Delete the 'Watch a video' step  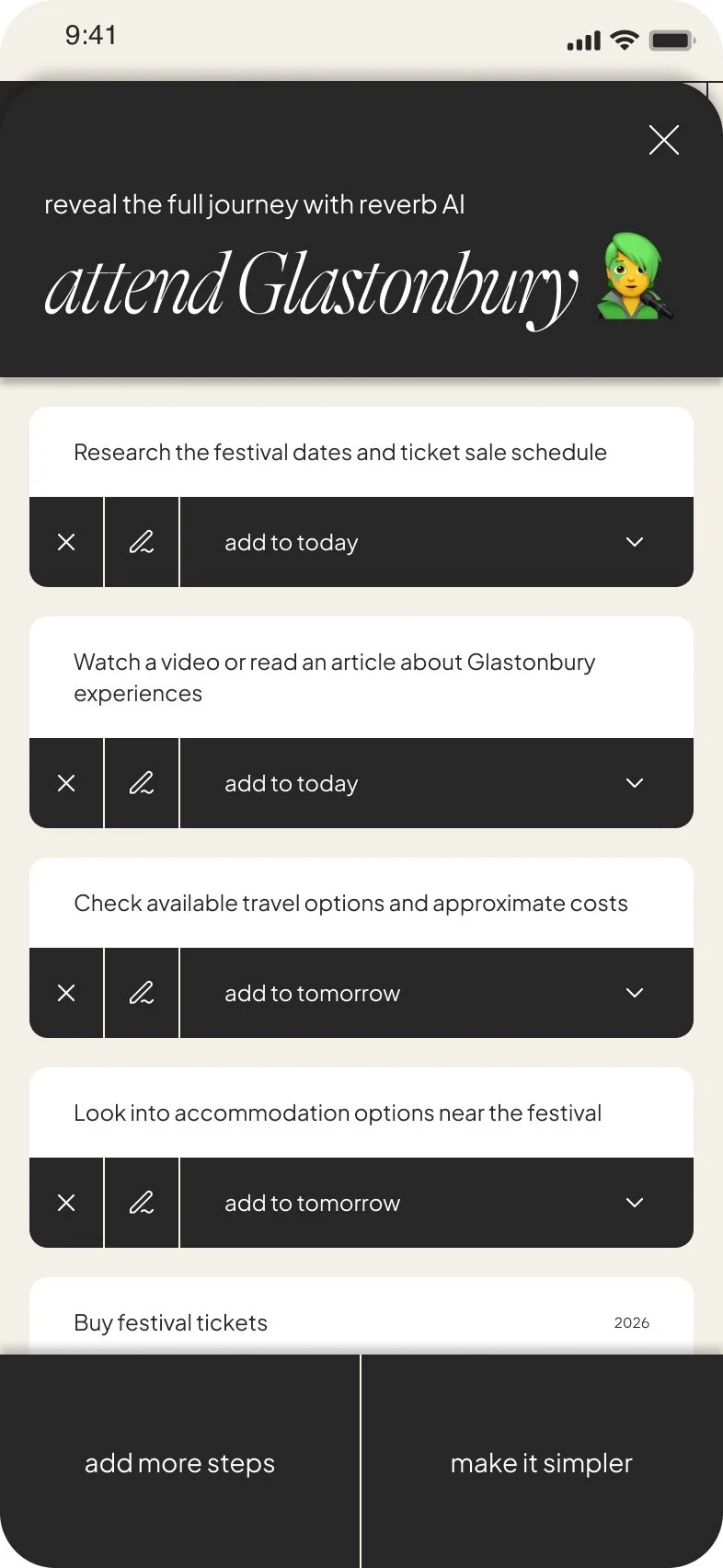point(66,783)
